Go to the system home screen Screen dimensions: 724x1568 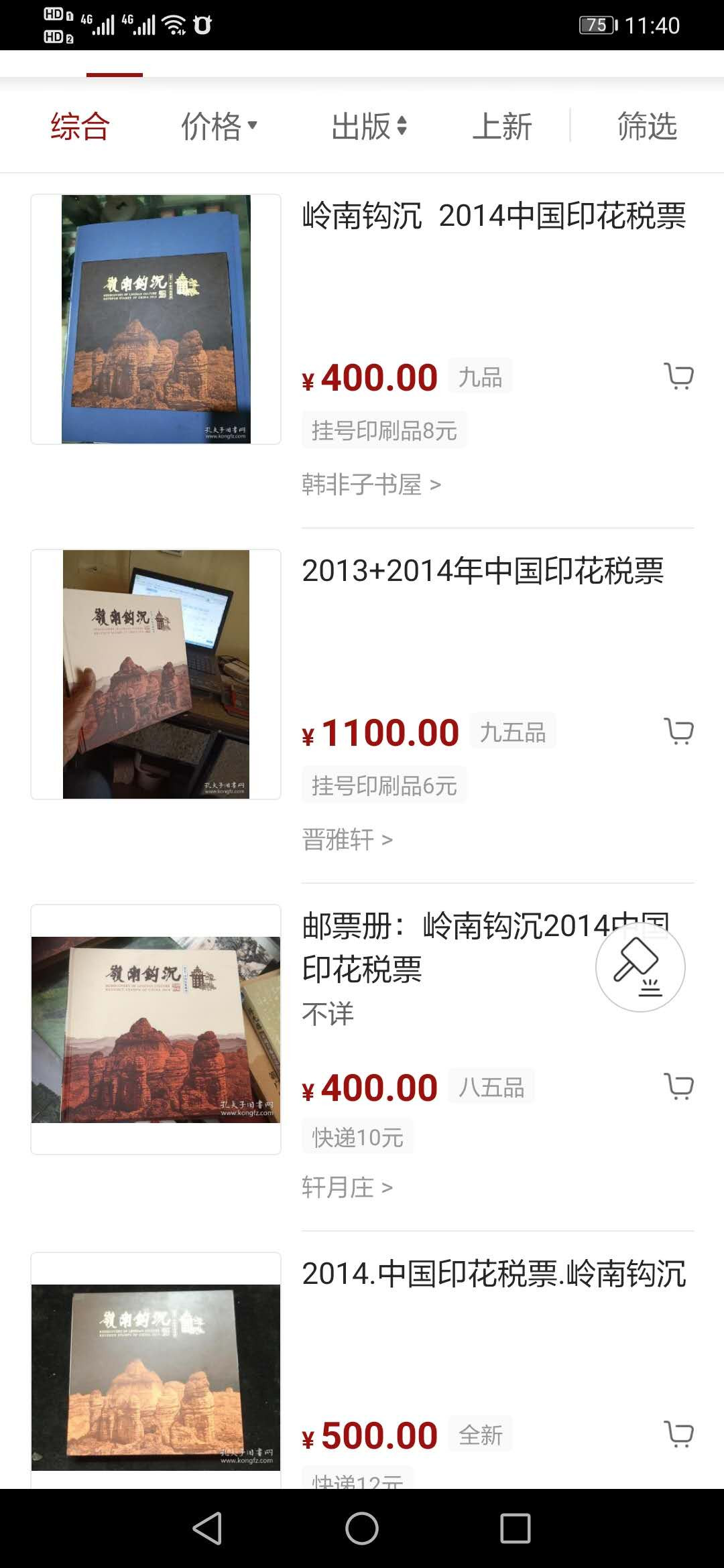pyautogui.click(x=362, y=1528)
